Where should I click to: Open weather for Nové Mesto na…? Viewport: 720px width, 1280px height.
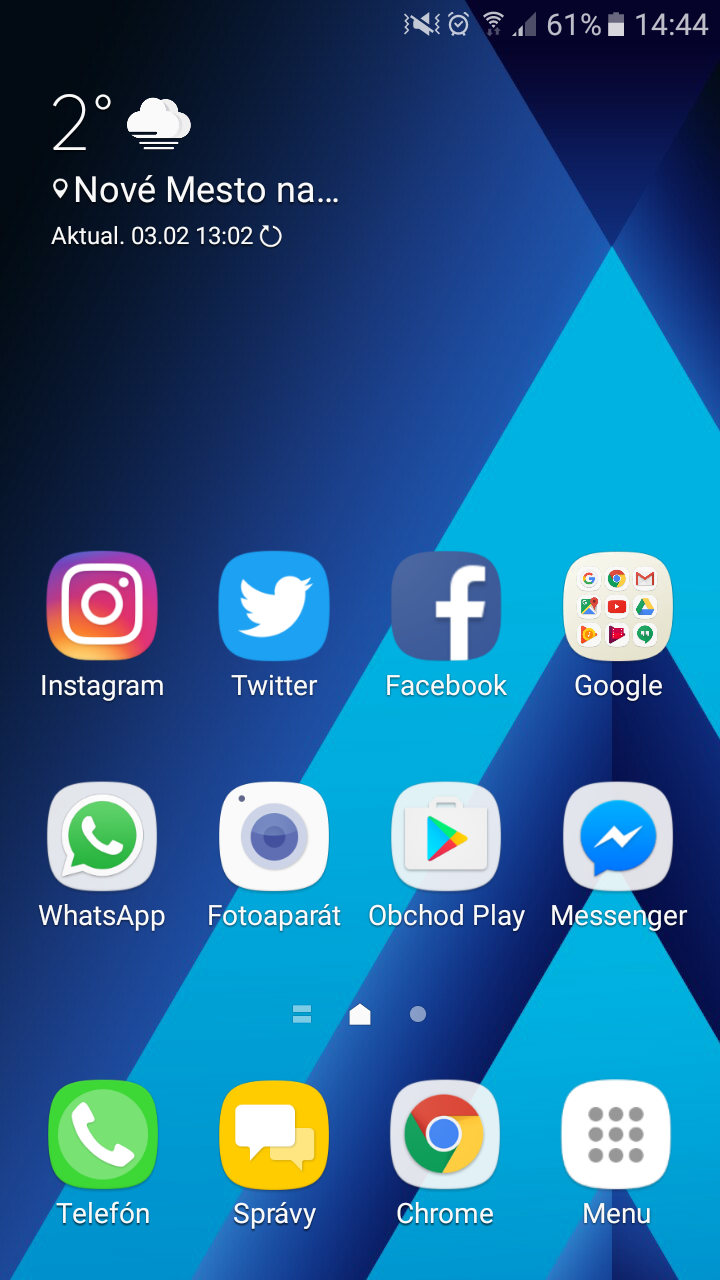click(x=196, y=189)
